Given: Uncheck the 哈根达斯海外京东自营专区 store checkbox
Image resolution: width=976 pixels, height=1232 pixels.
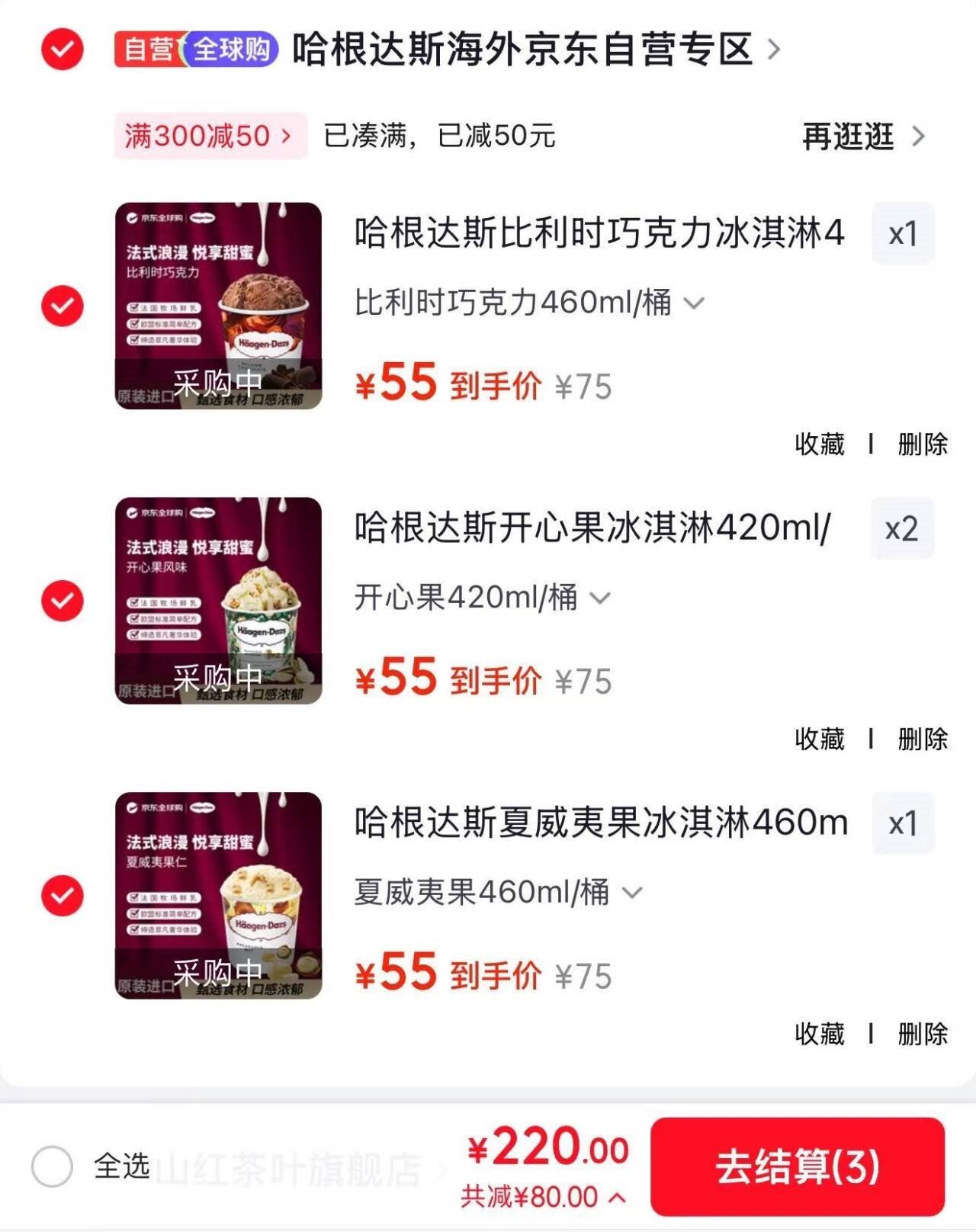Looking at the screenshot, I should point(62,50).
